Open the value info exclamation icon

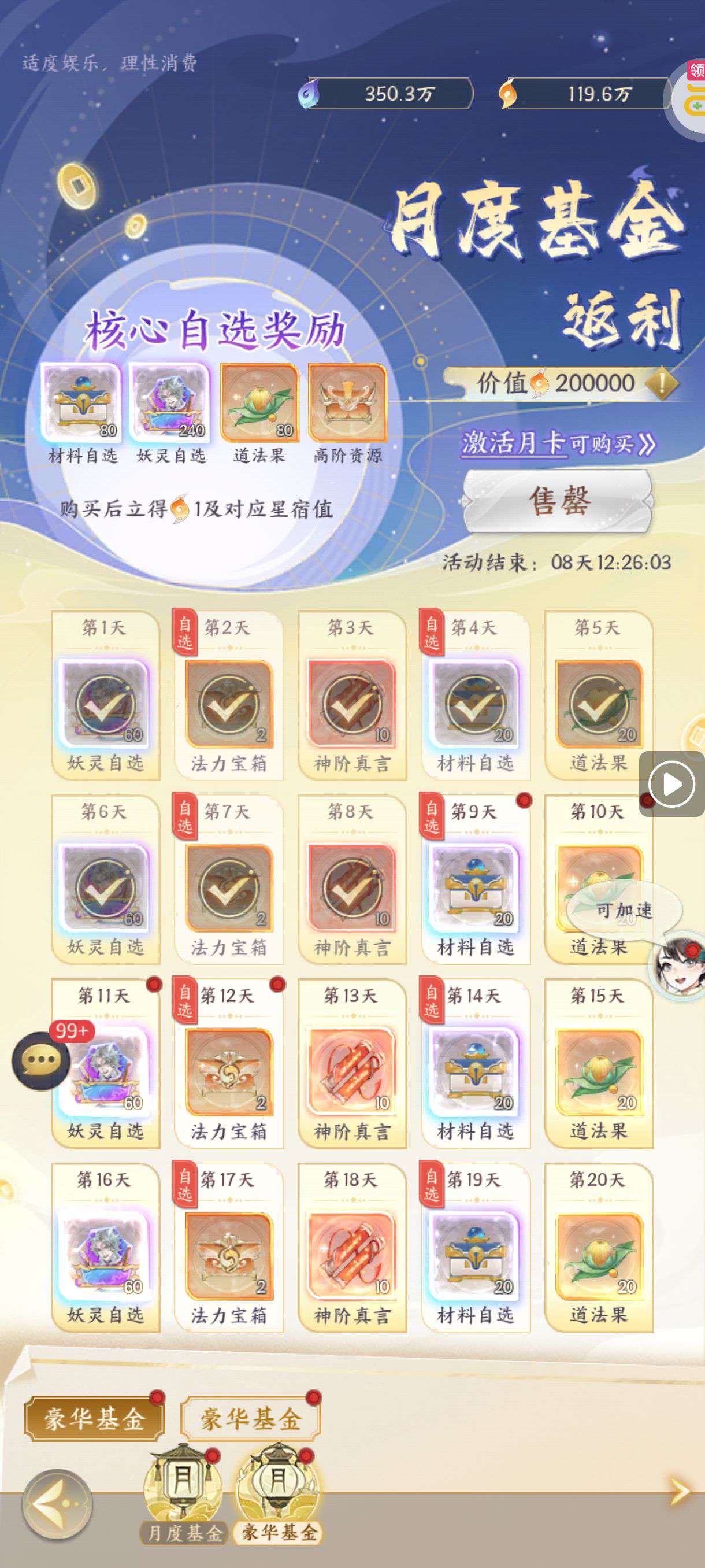661,383
